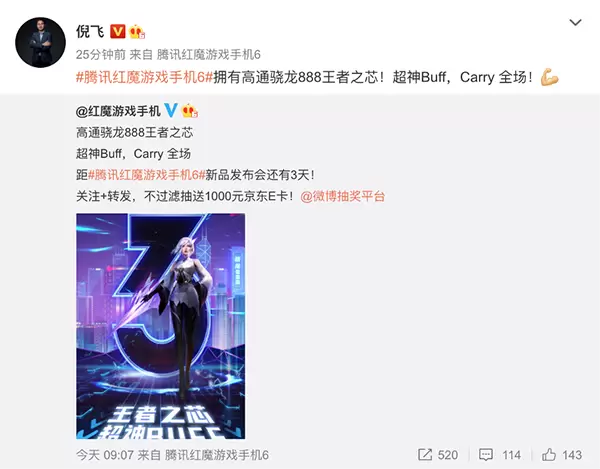The height and width of the screenshot is (469, 600).
Task: Tap 倪飞's username
Action: [x=89, y=31]
